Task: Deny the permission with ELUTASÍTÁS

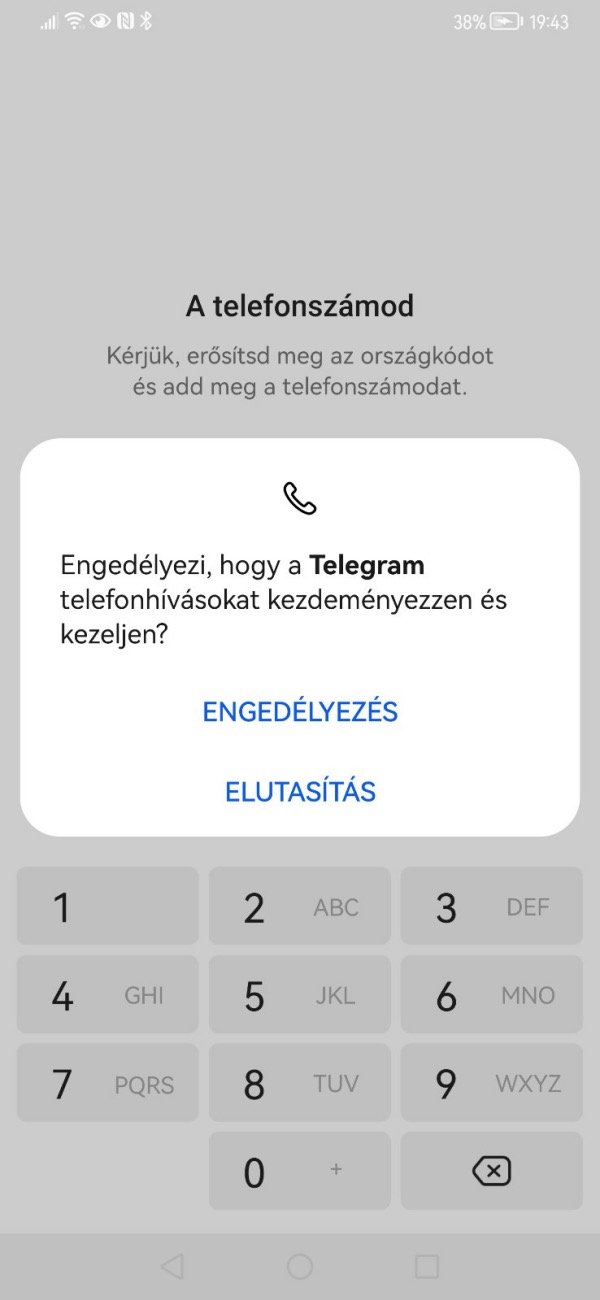Action: tap(300, 792)
